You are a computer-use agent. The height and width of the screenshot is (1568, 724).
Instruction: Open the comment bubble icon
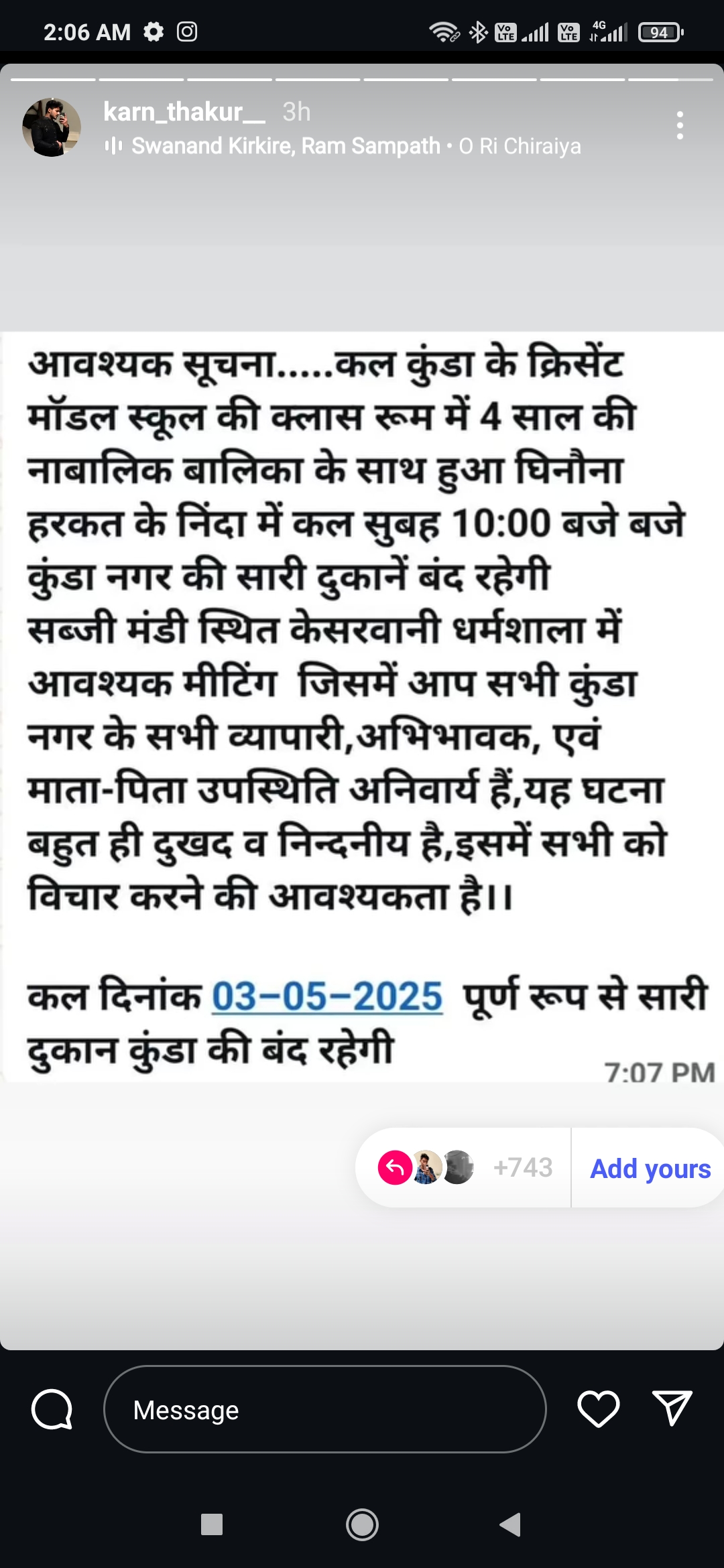[52, 1409]
